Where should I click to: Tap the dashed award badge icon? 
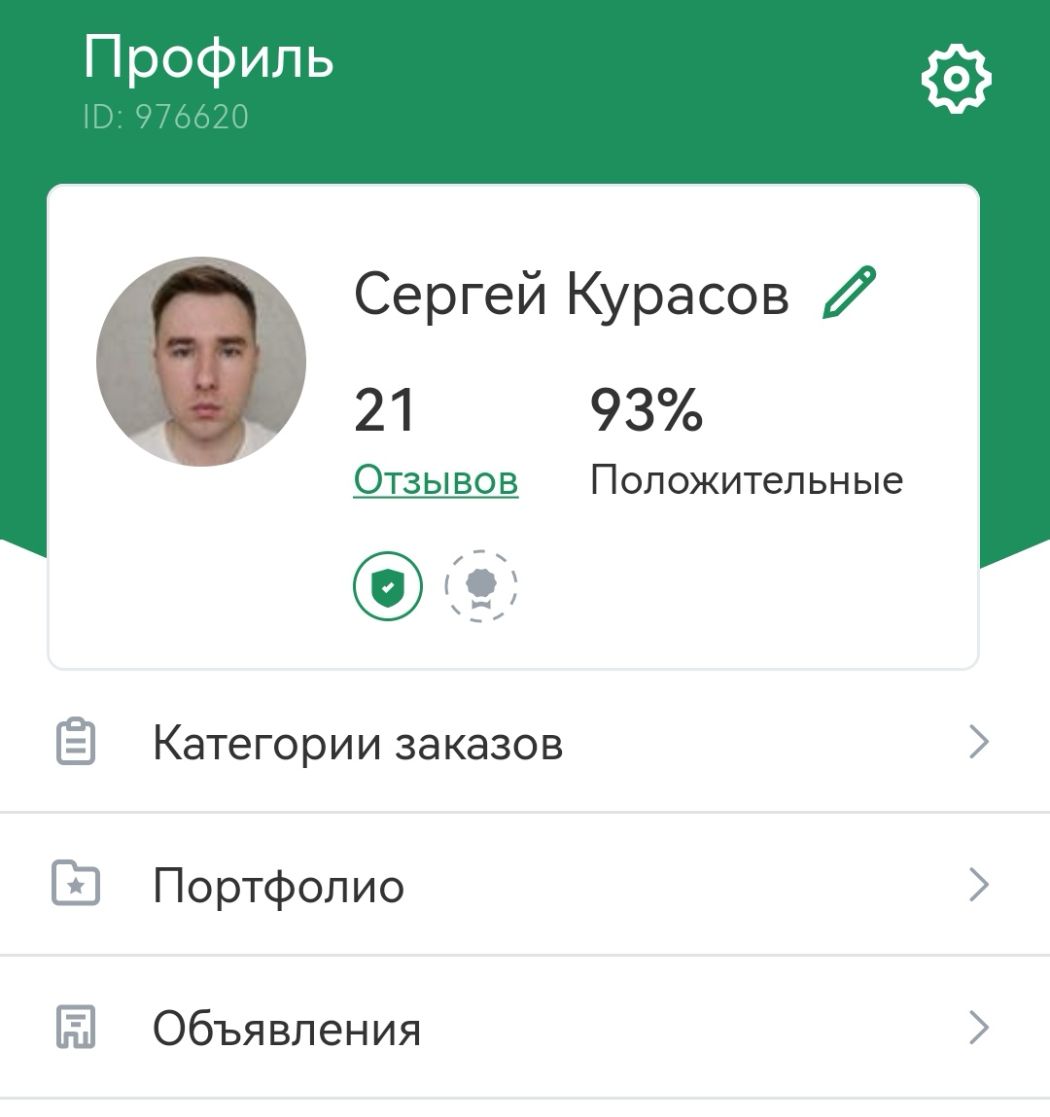point(481,587)
